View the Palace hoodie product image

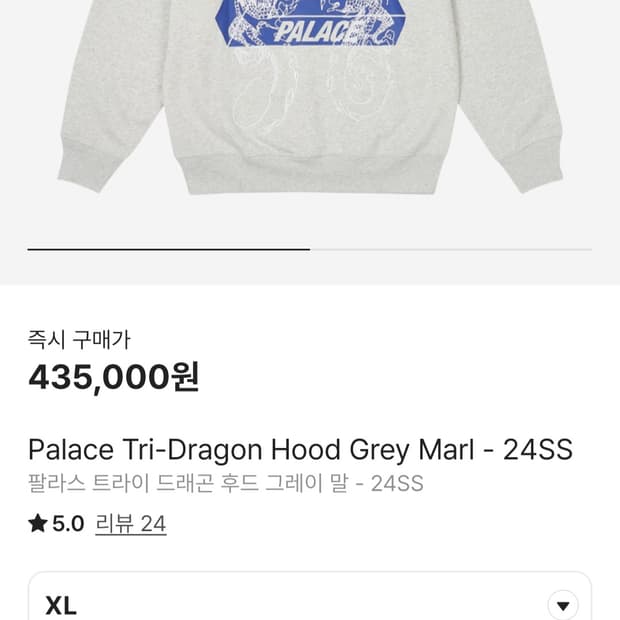coord(310,100)
